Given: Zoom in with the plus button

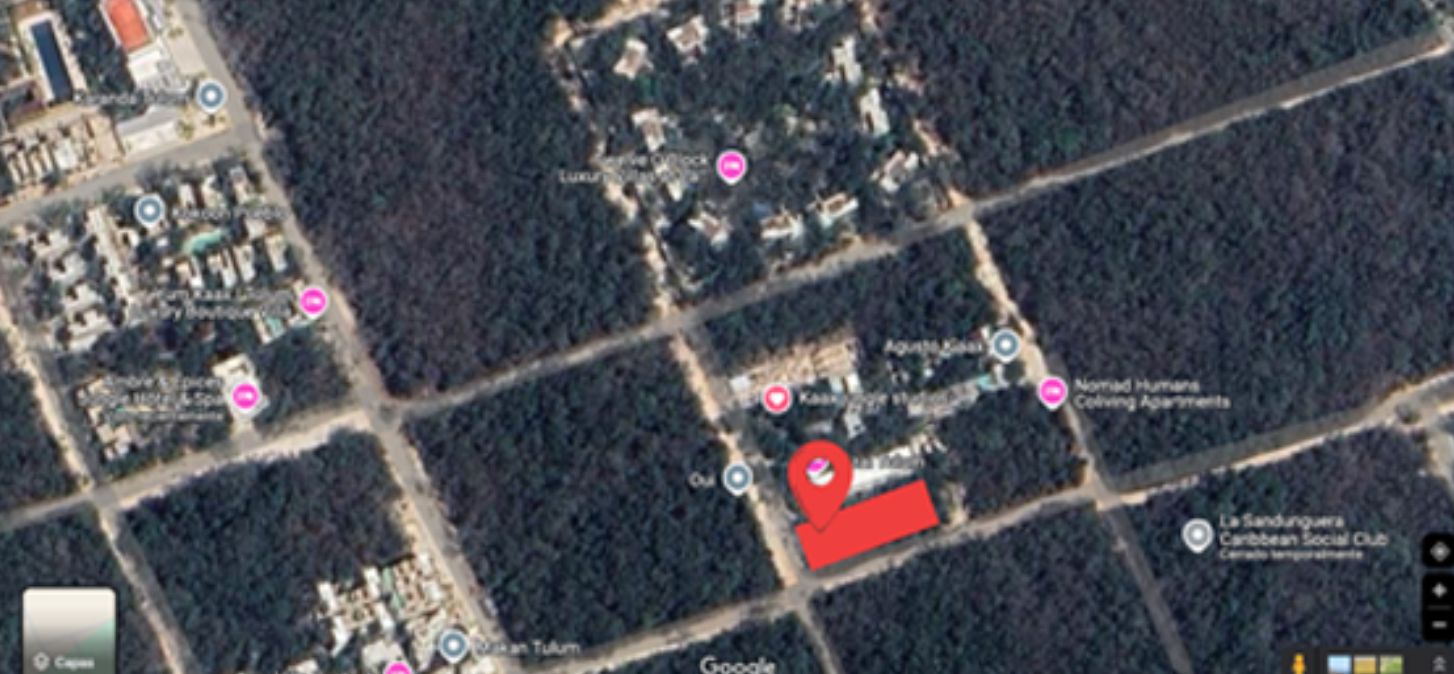Looking at the screenshot, I should [x=1438, y=591].
